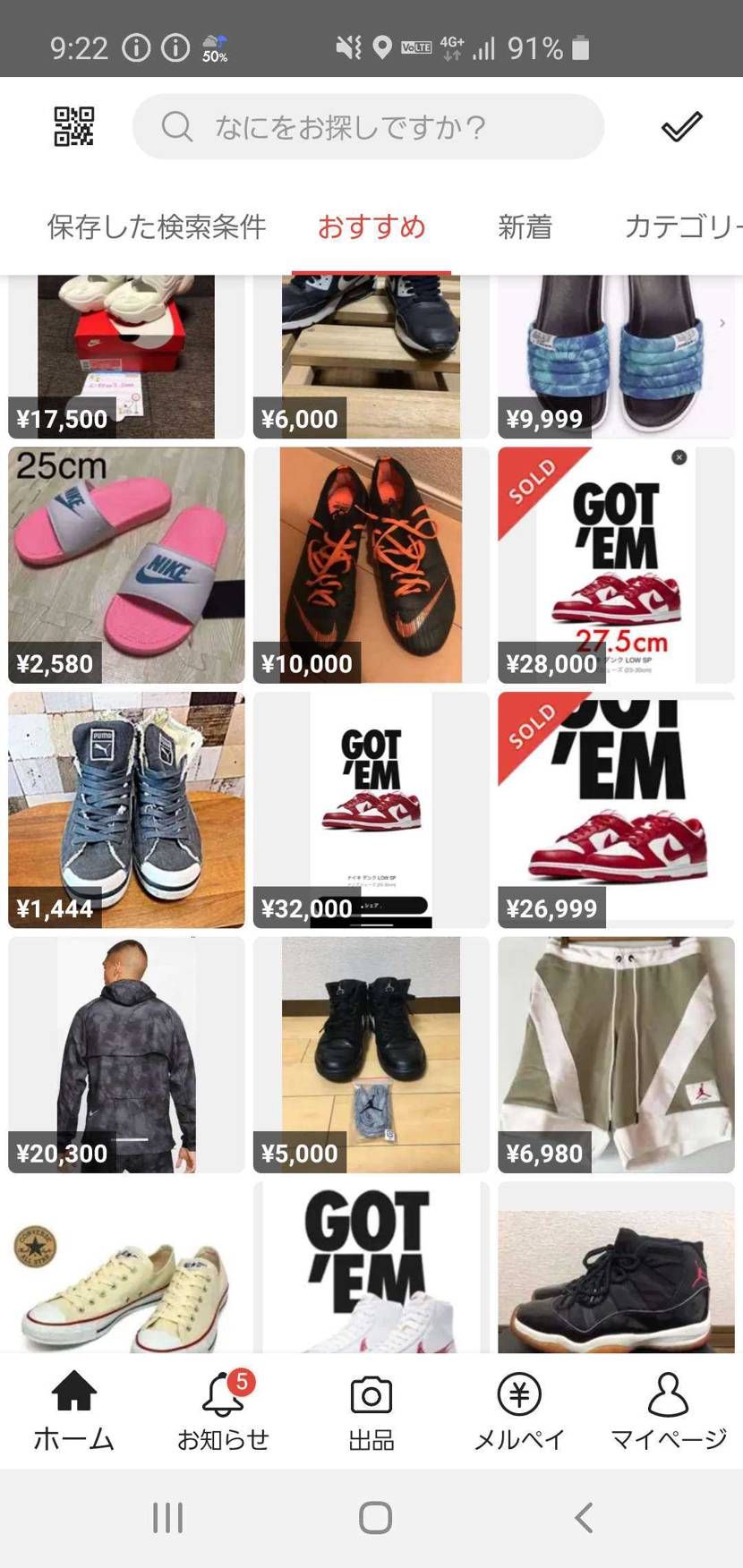Go to マイページ profile tab
This screenshot has width=743, height=1568.
coord(668,1410)
